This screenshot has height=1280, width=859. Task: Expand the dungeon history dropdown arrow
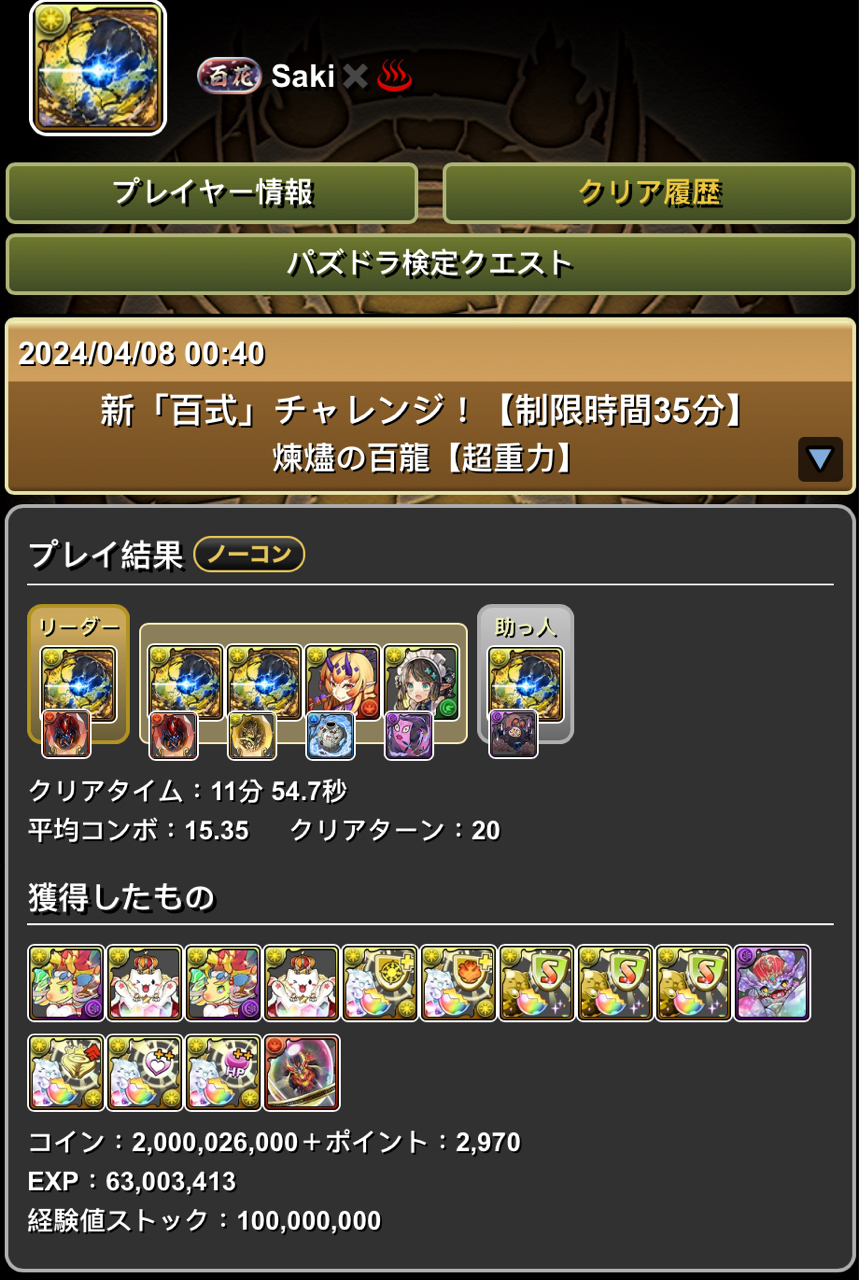click(820, 459)
